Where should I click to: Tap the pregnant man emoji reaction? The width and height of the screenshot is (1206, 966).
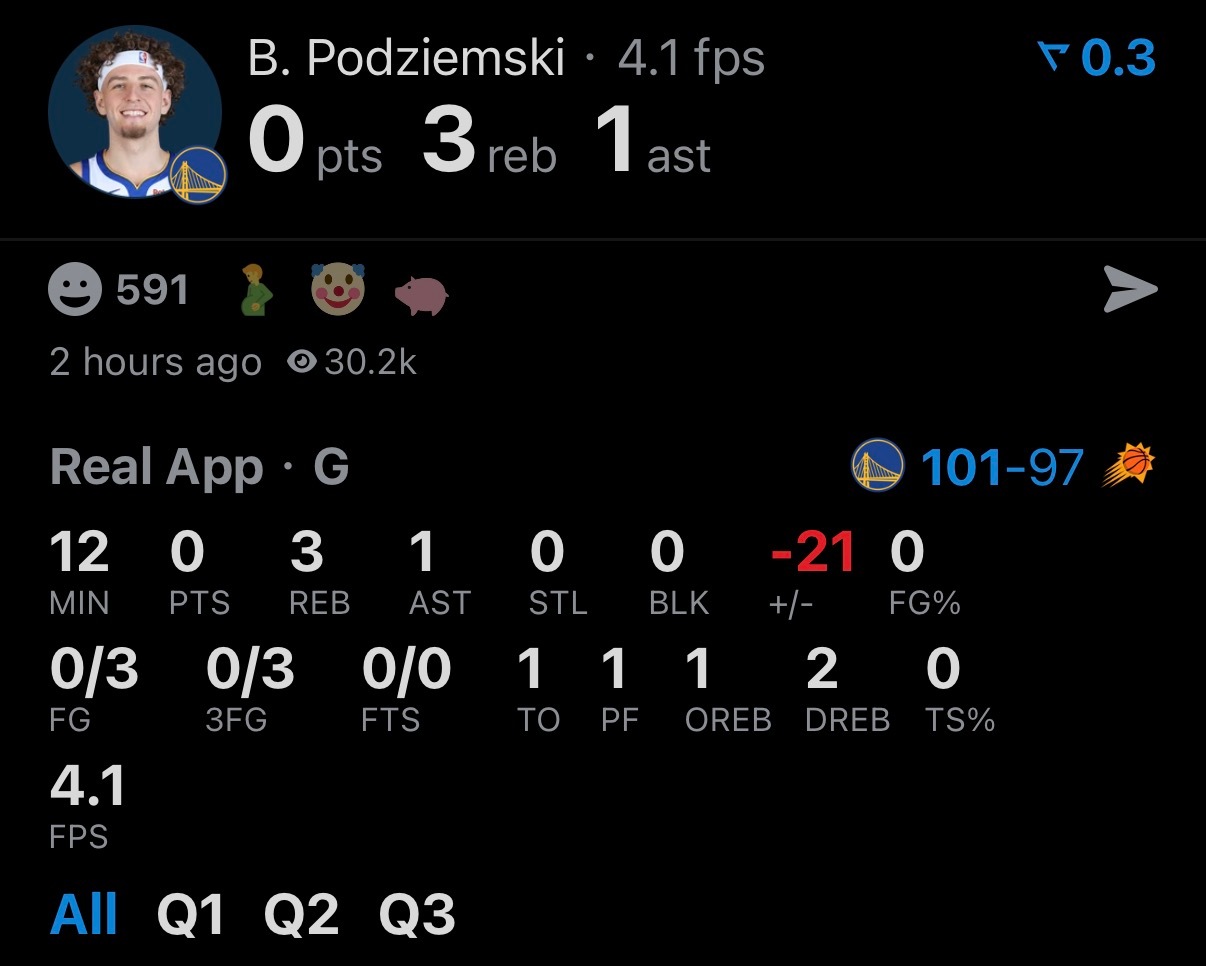(x=257, y=291)
